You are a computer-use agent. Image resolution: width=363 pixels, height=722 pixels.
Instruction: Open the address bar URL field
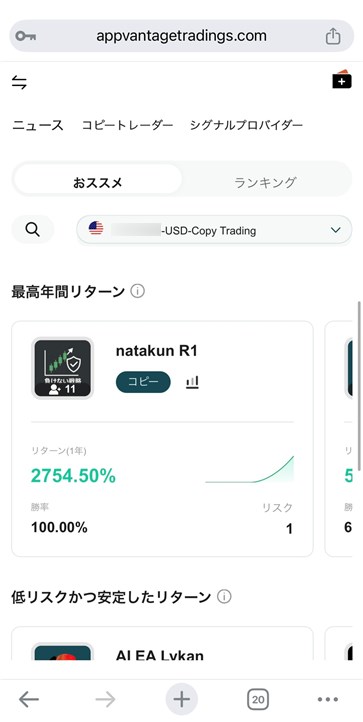[x=182, y=36]
